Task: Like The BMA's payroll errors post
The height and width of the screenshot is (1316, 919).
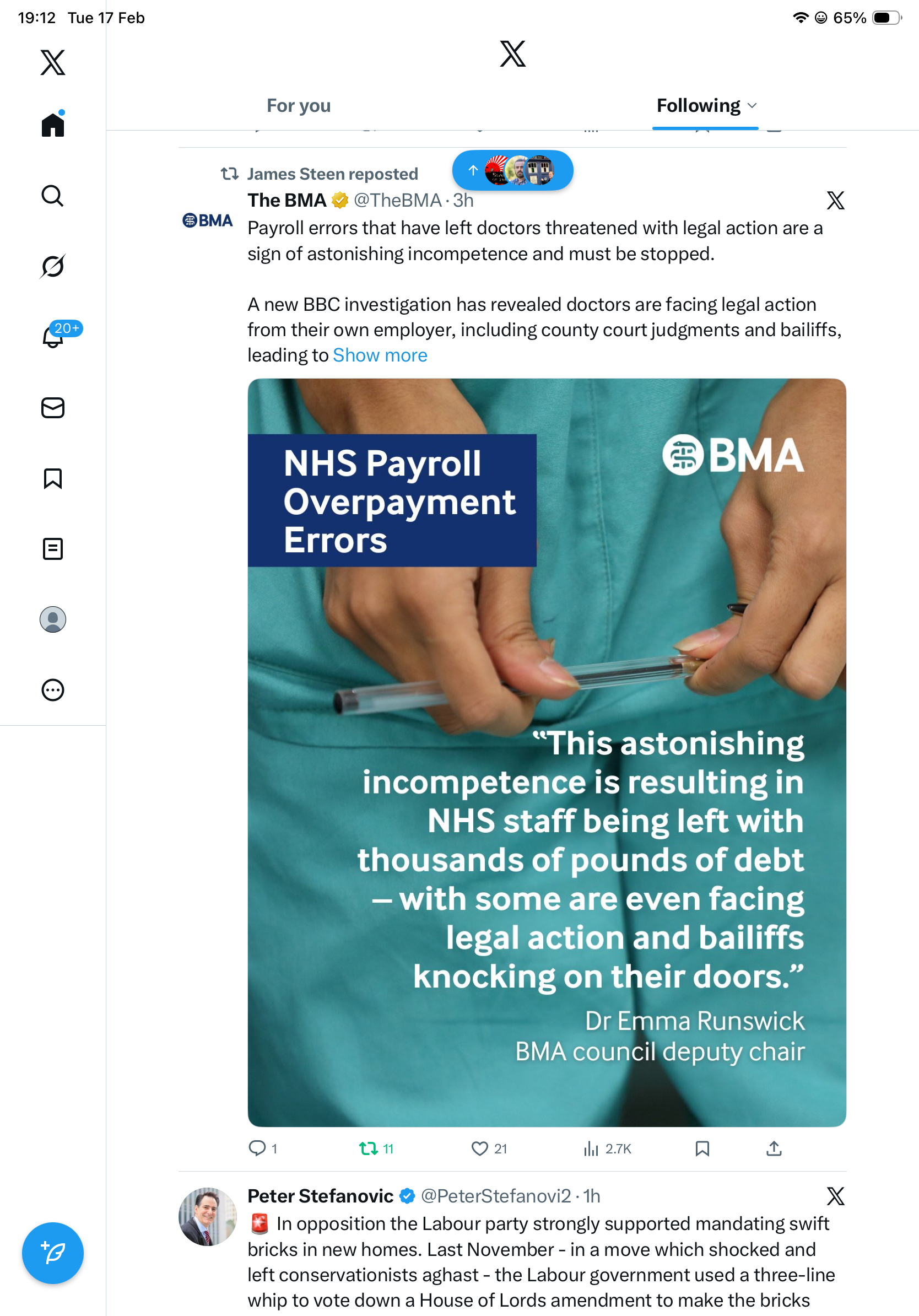Action: point(479,1148)
